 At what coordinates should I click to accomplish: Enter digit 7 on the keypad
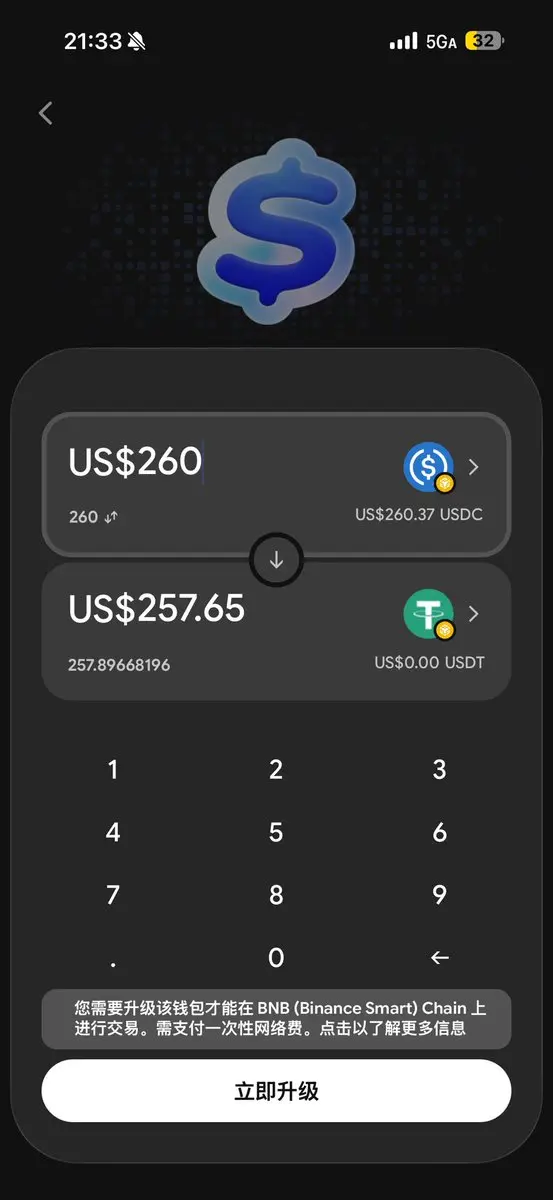[x=113, y=895]
